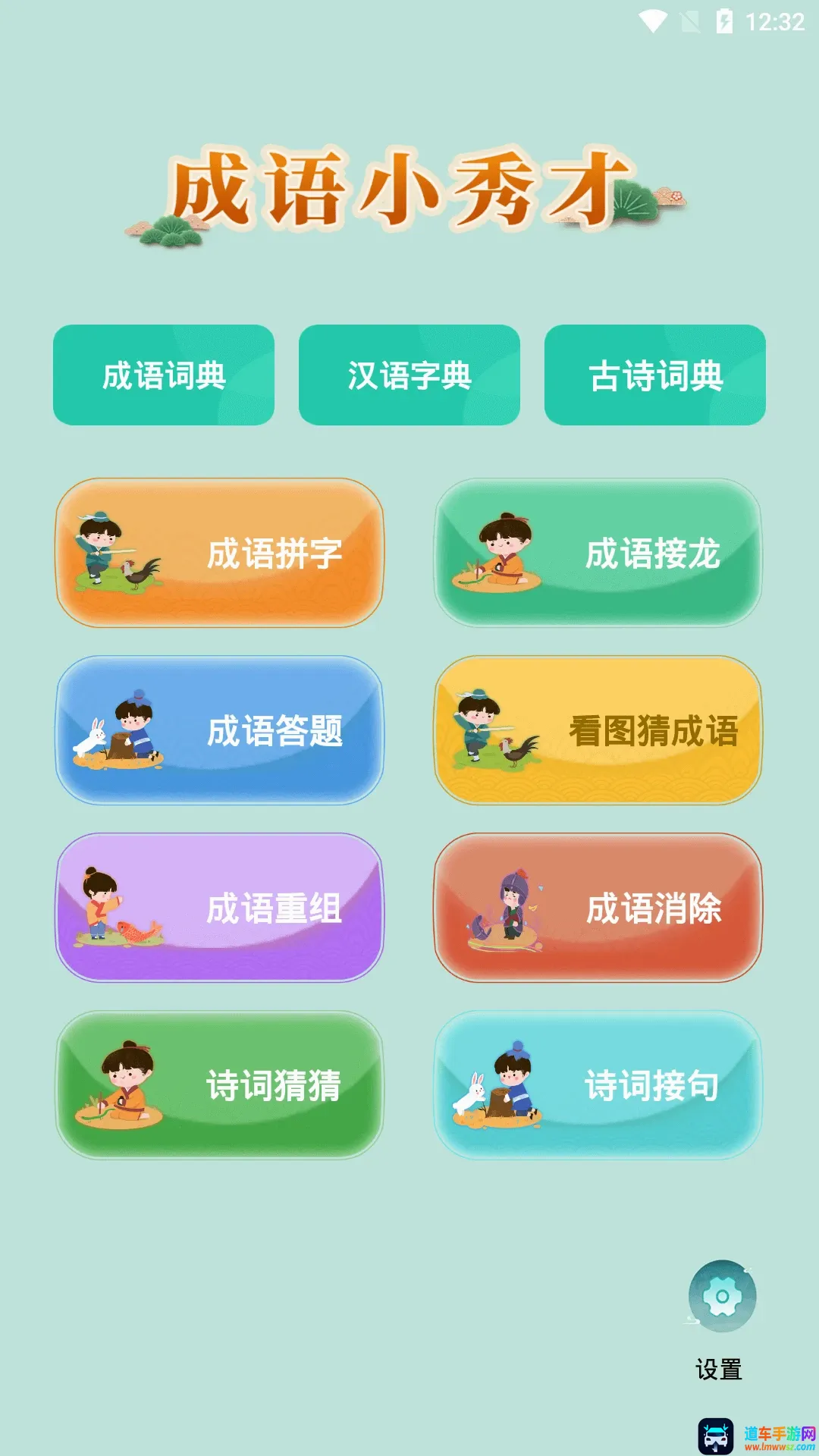Choose the 成语重组 mode
The width and height of the screenshot is (819, 1456).
(220, 908)
